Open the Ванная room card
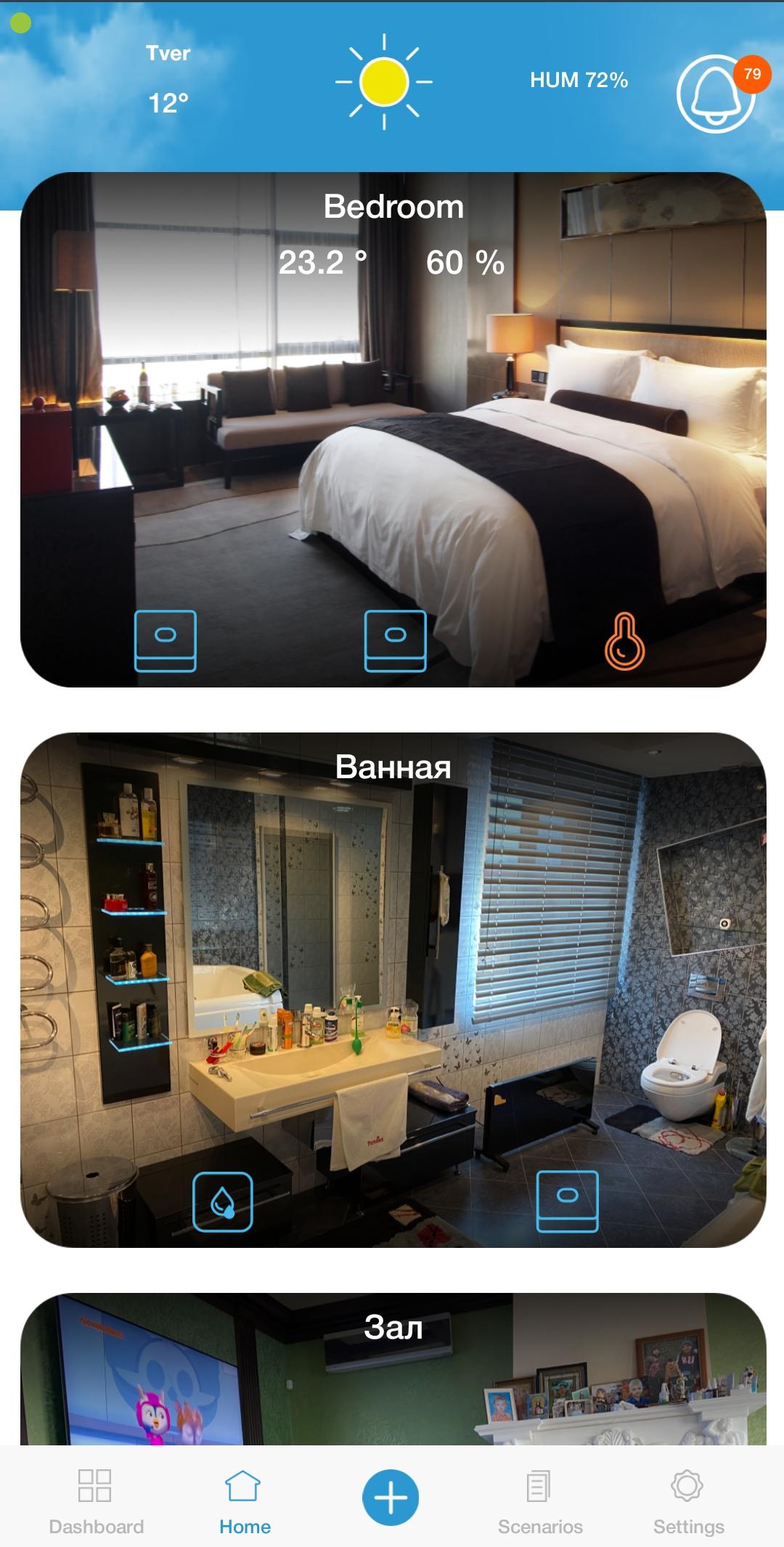This screenshot has width=784, height=1547. (x=393, y=989)
